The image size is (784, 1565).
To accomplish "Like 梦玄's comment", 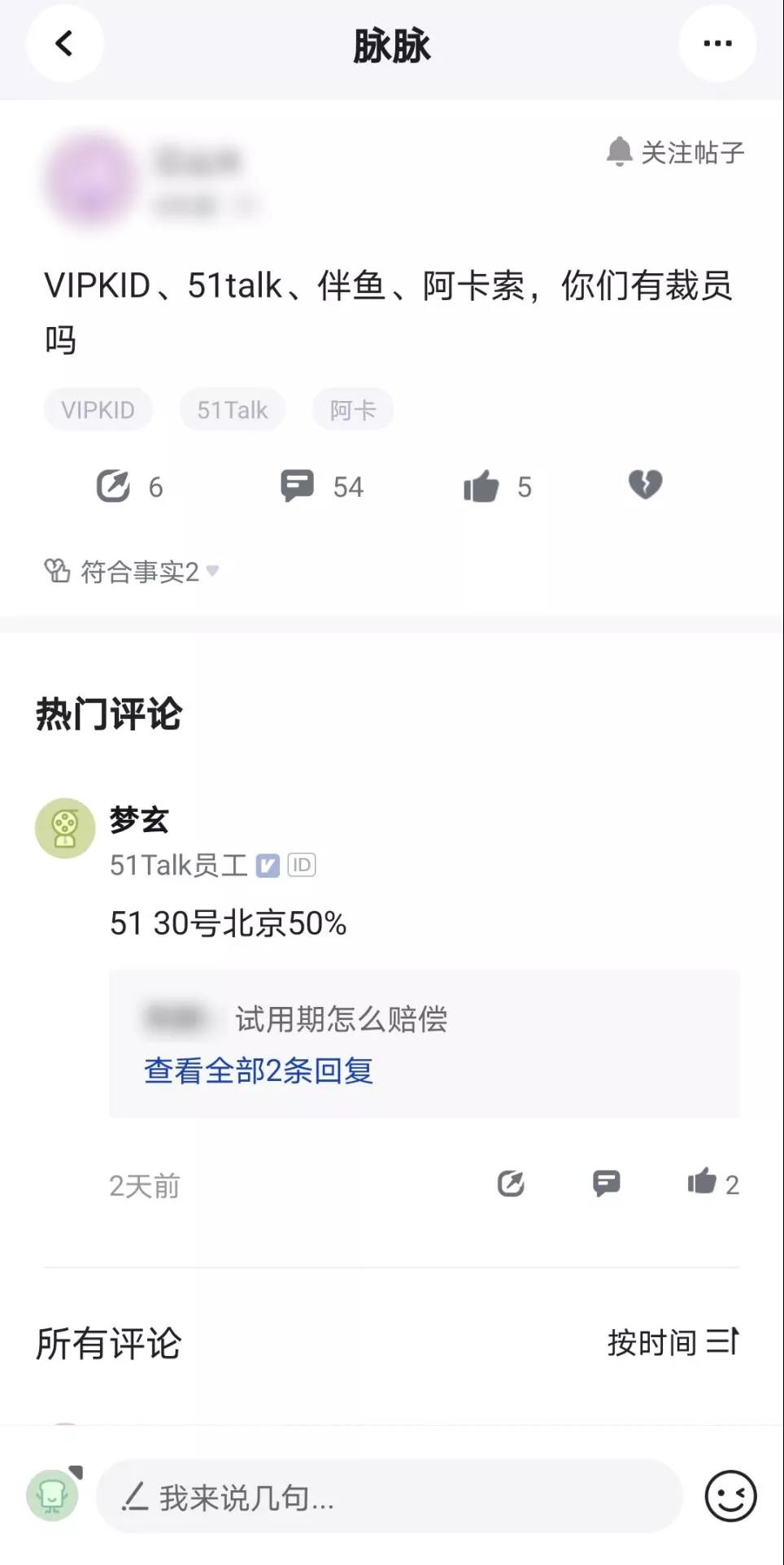I will [x=703, y=1183].
